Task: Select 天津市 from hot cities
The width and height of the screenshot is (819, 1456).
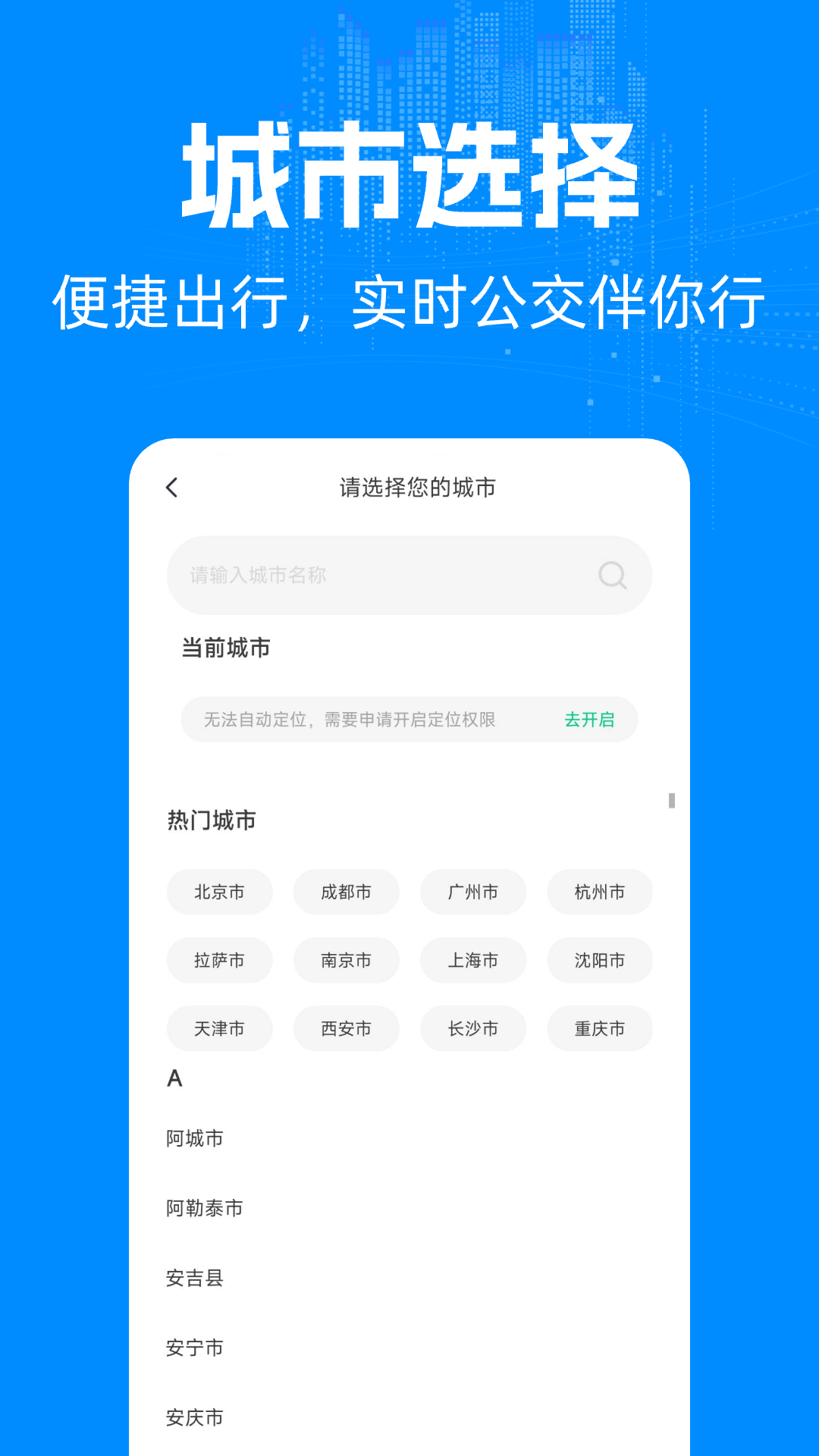Action: click(220, 1029)
